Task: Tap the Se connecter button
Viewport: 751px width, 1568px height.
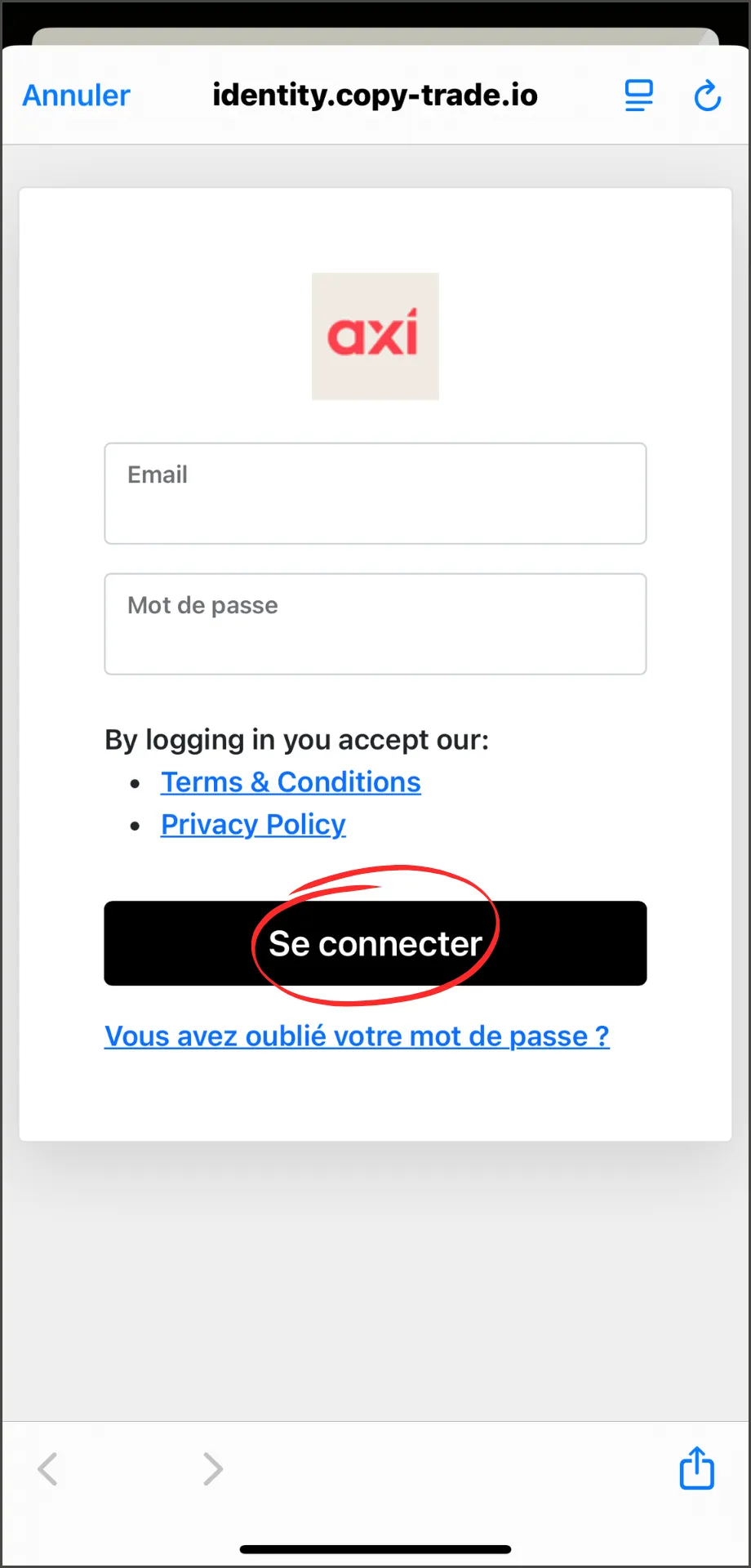Action: click(x=375, y=943)
